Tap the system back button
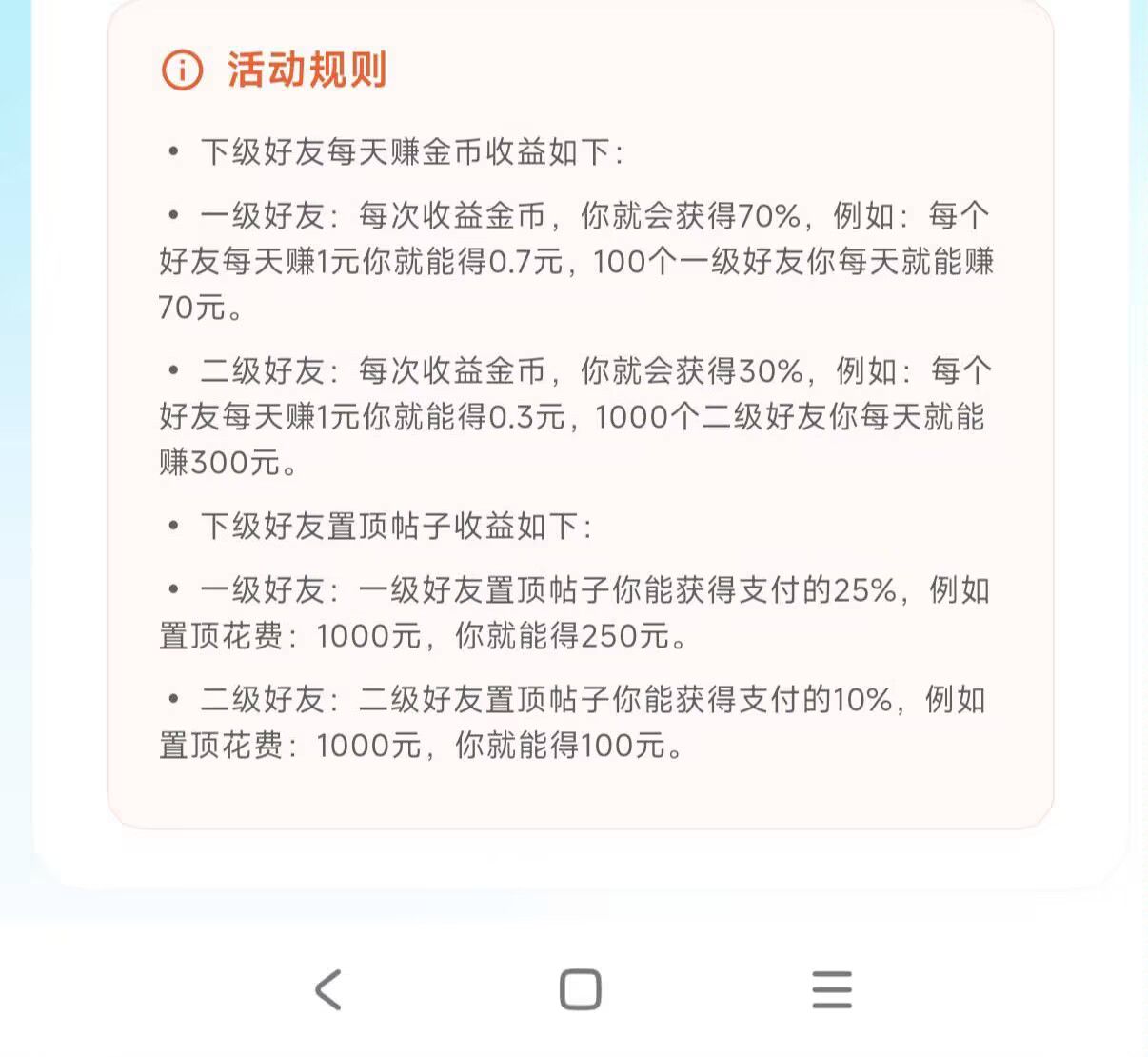This screenshot has width=1148, height=1057. click(x=328, y=989)
